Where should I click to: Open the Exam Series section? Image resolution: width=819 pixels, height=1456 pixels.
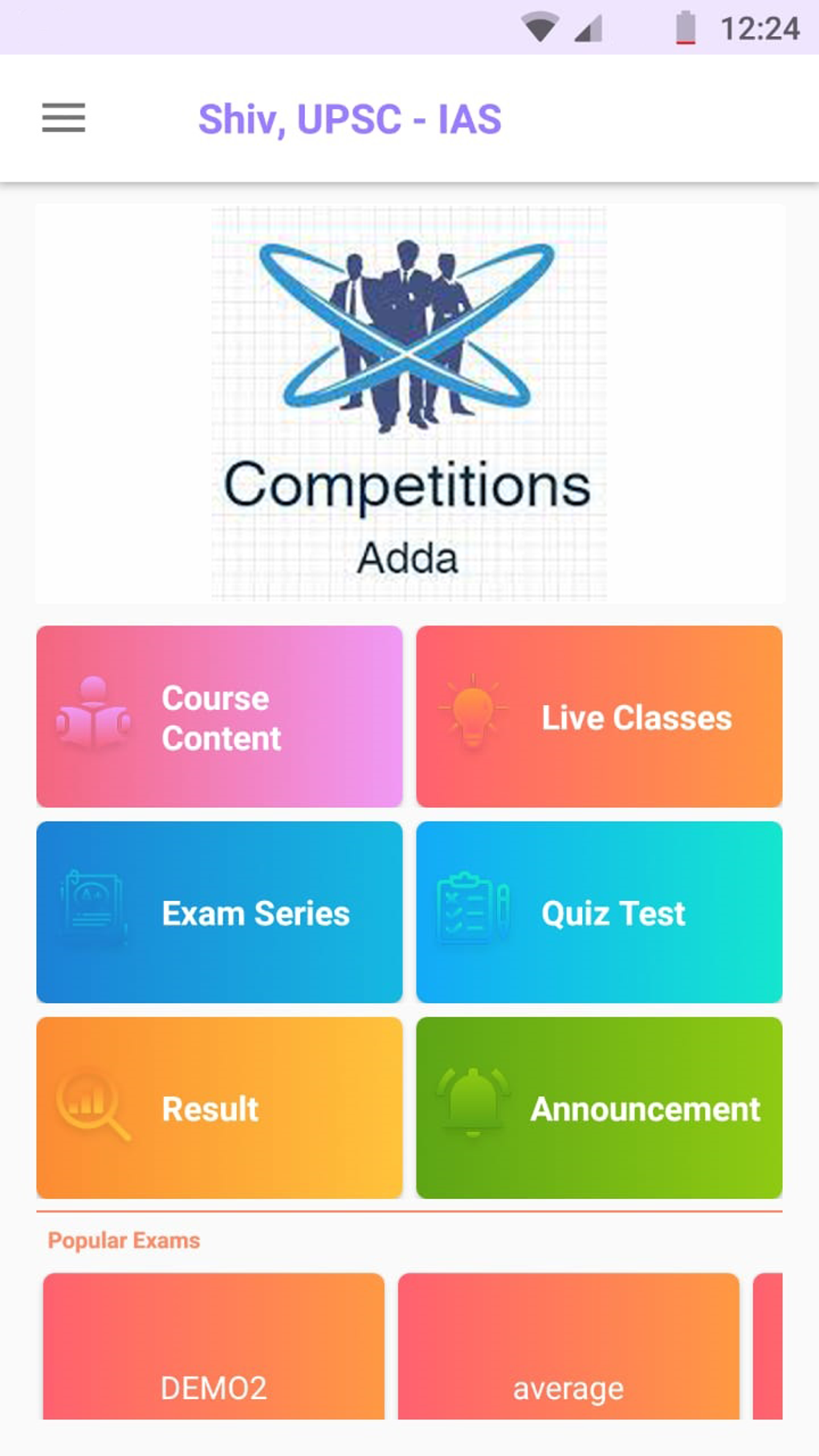click(x=218, y=912)
